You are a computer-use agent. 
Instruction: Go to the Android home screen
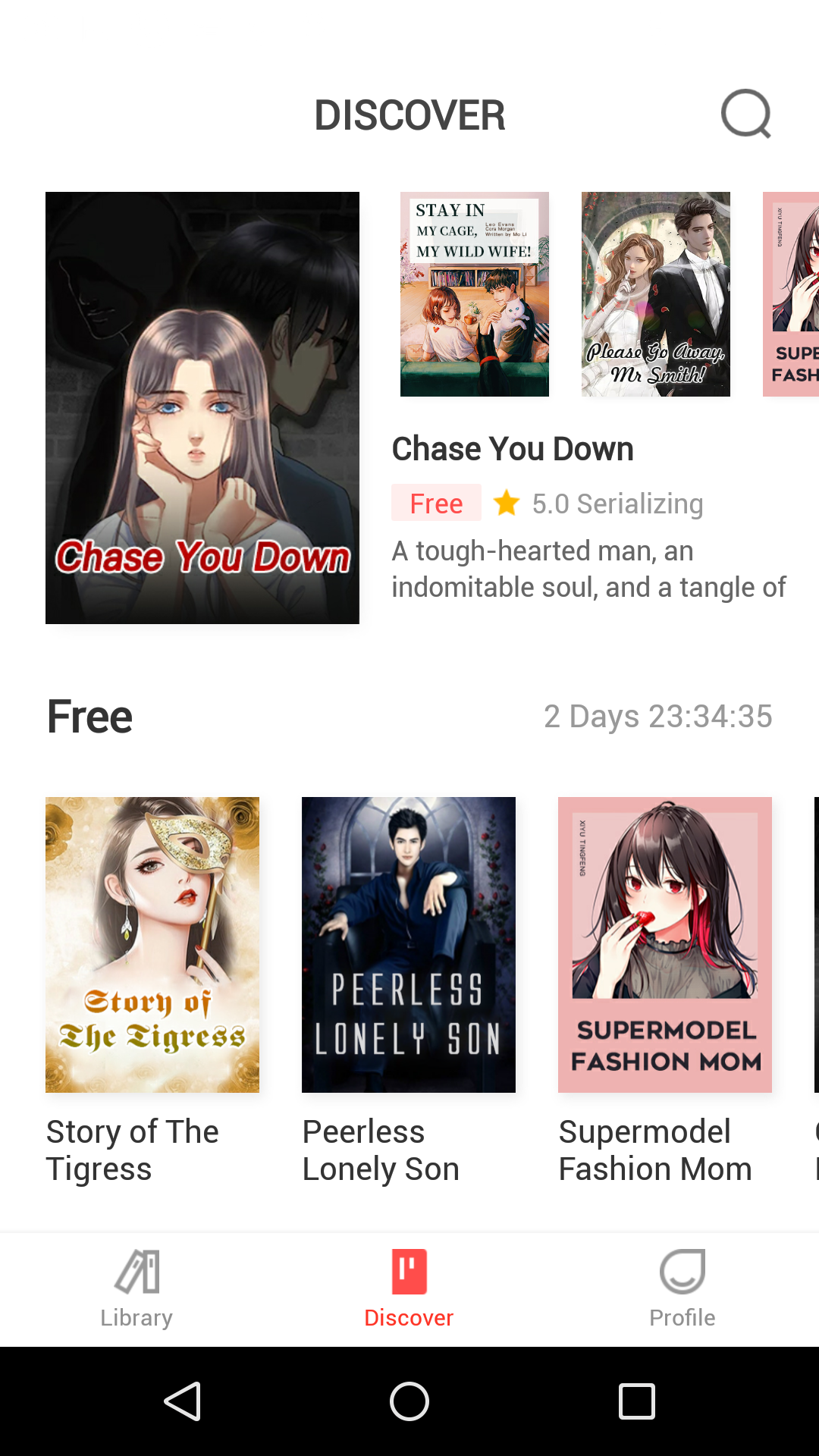point(409,1401)
